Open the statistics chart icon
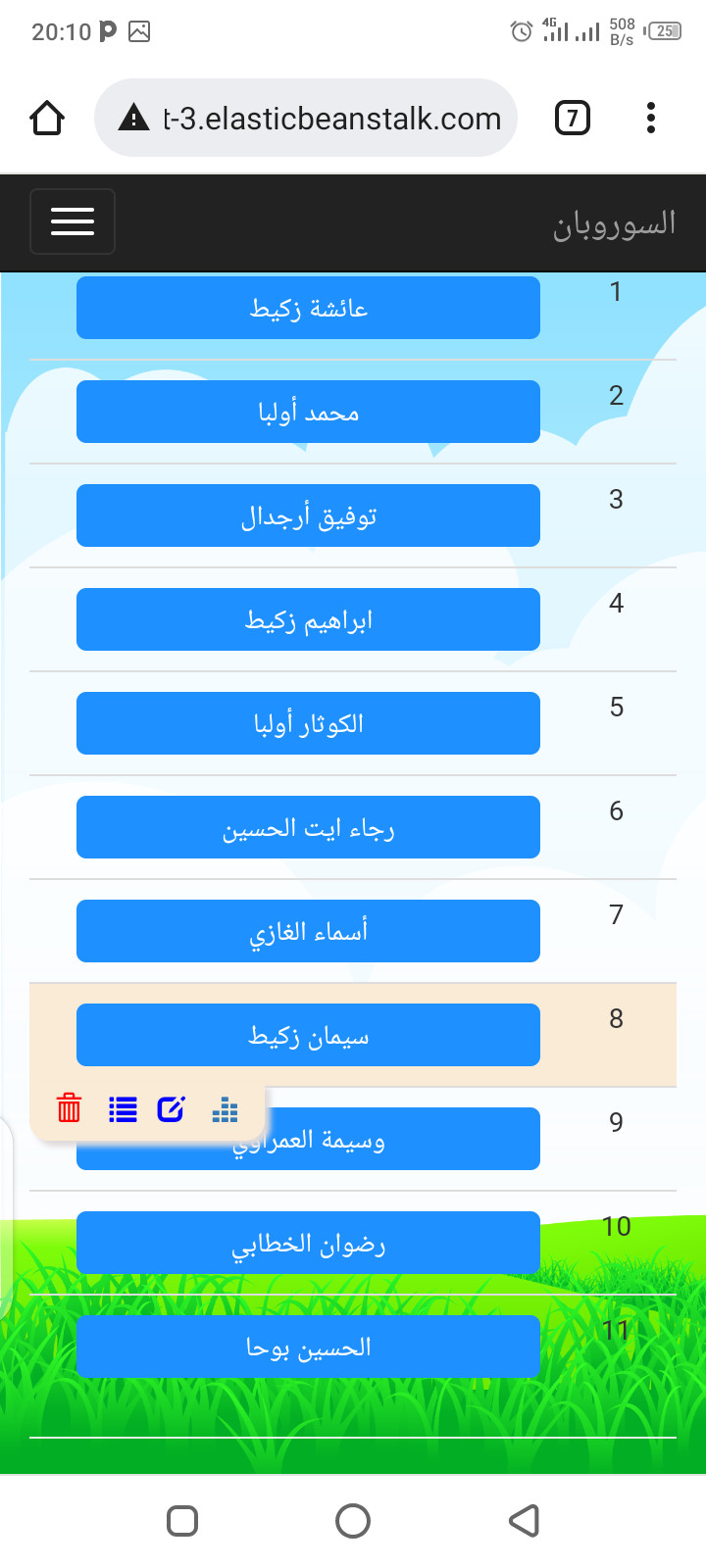This screenshot has width=706, height=1568. (225, 1109)
